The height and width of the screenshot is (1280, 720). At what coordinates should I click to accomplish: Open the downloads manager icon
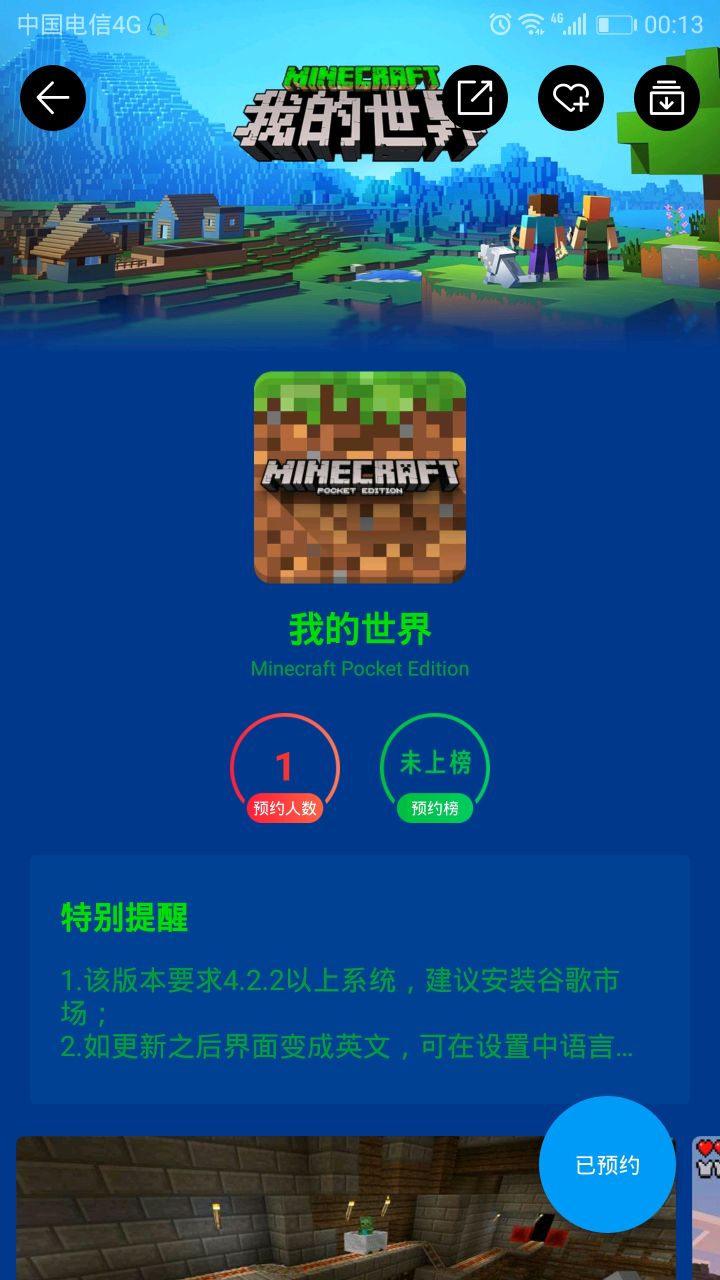pos(667,98)
